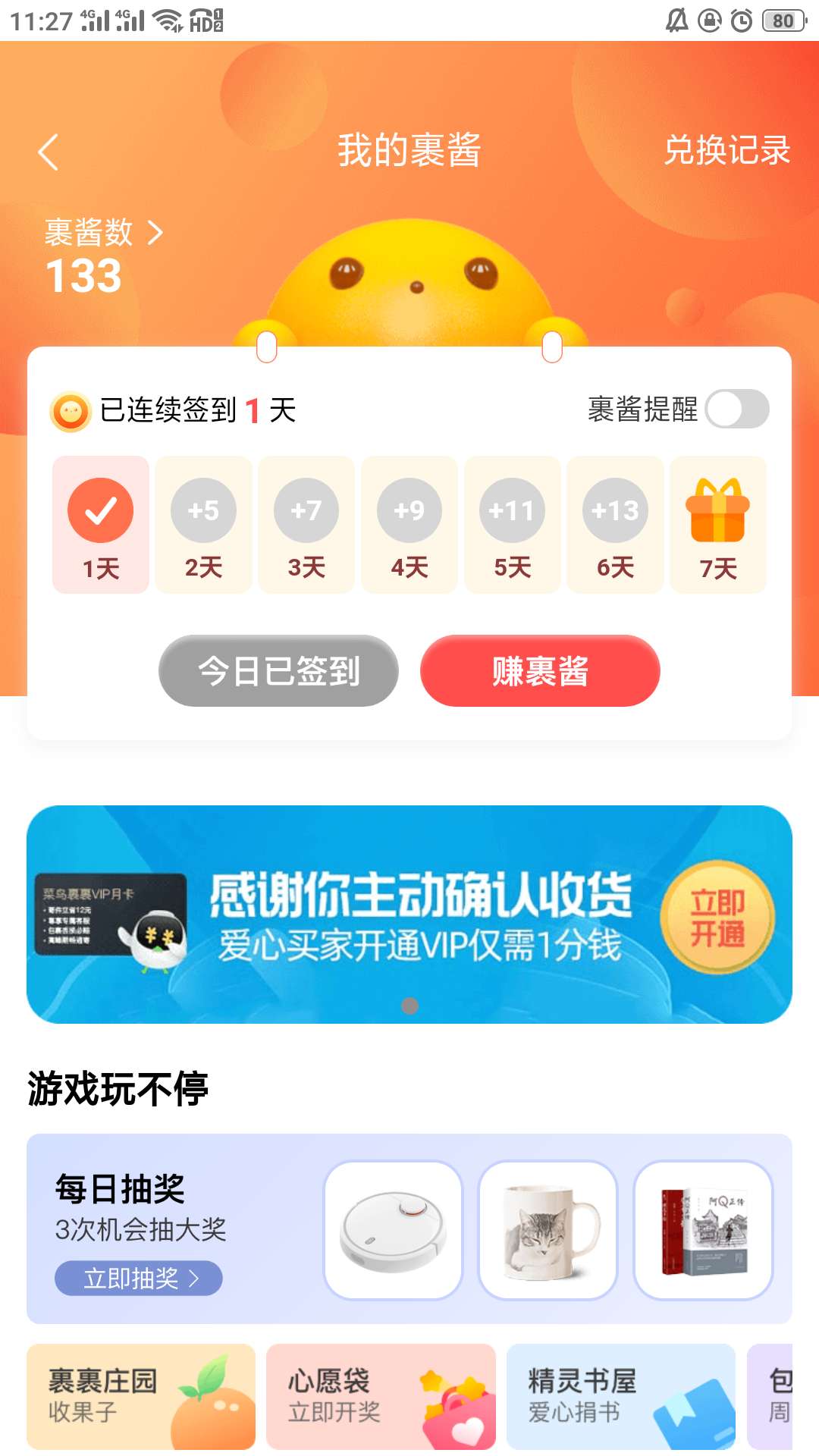Tap the 赚裹酱 button
The width and height of the screenshot is (819, 1456).
click(540, 671)
